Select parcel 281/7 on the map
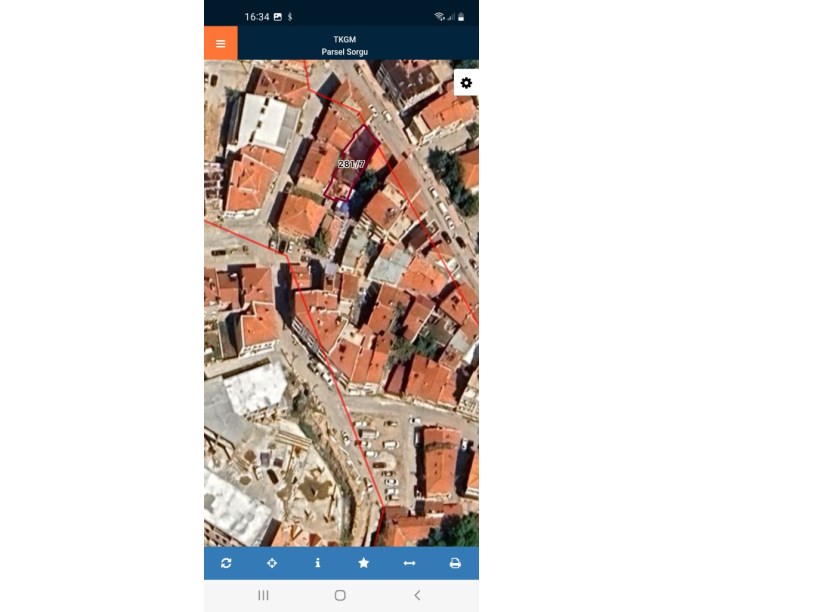816x612 pixels. click(x=351, y=163)
